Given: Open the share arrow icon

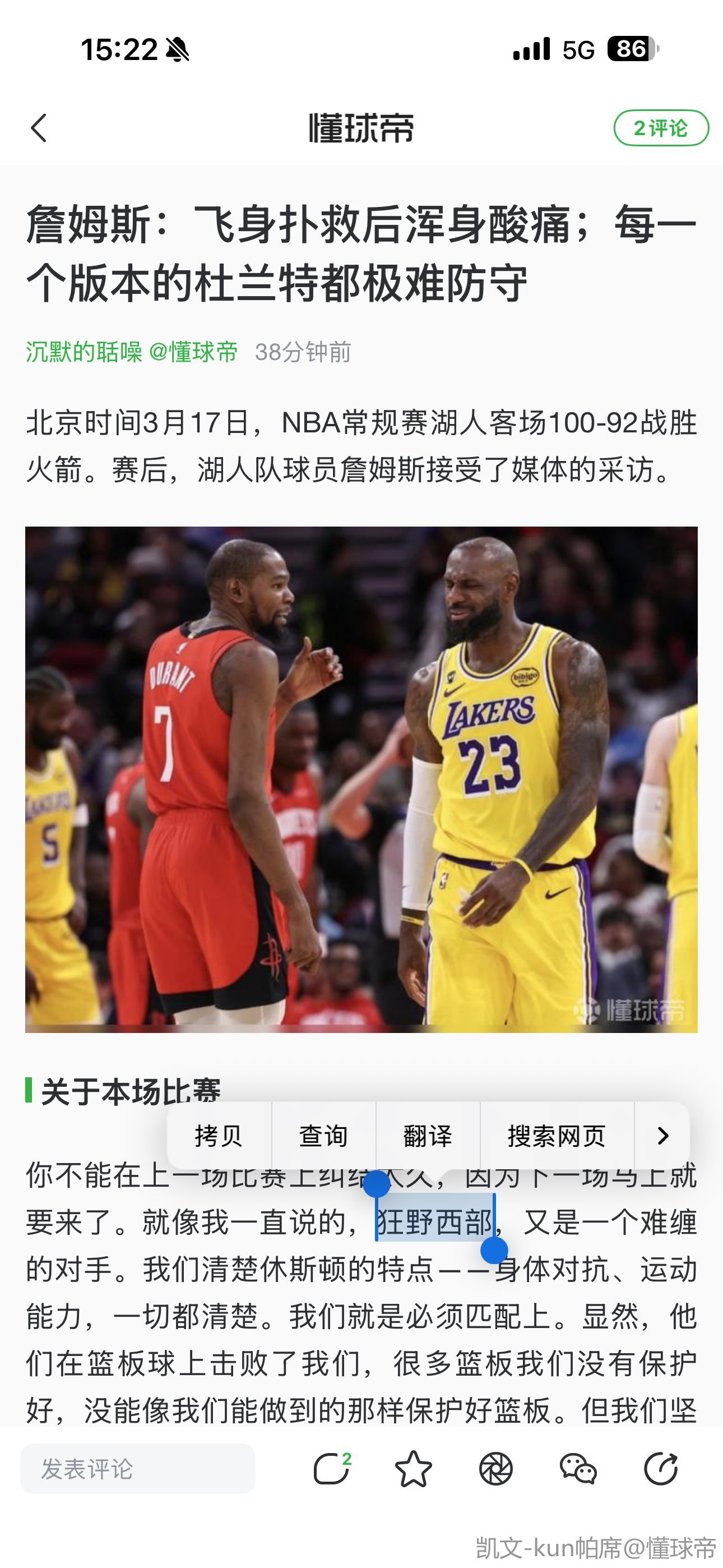Looking at the screenshot, I should point(661,1469).
